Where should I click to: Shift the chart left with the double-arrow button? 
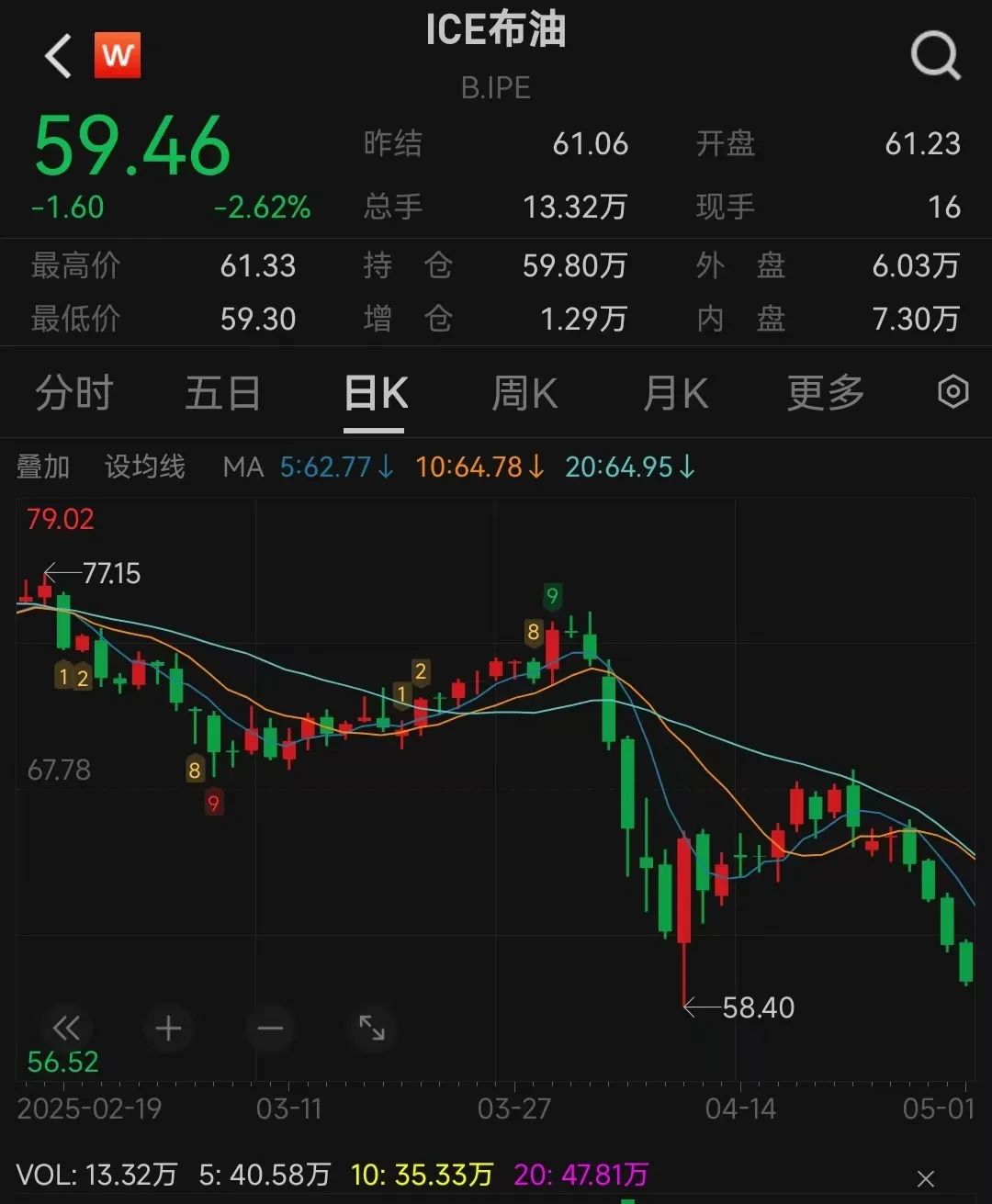pos(66,1028)
